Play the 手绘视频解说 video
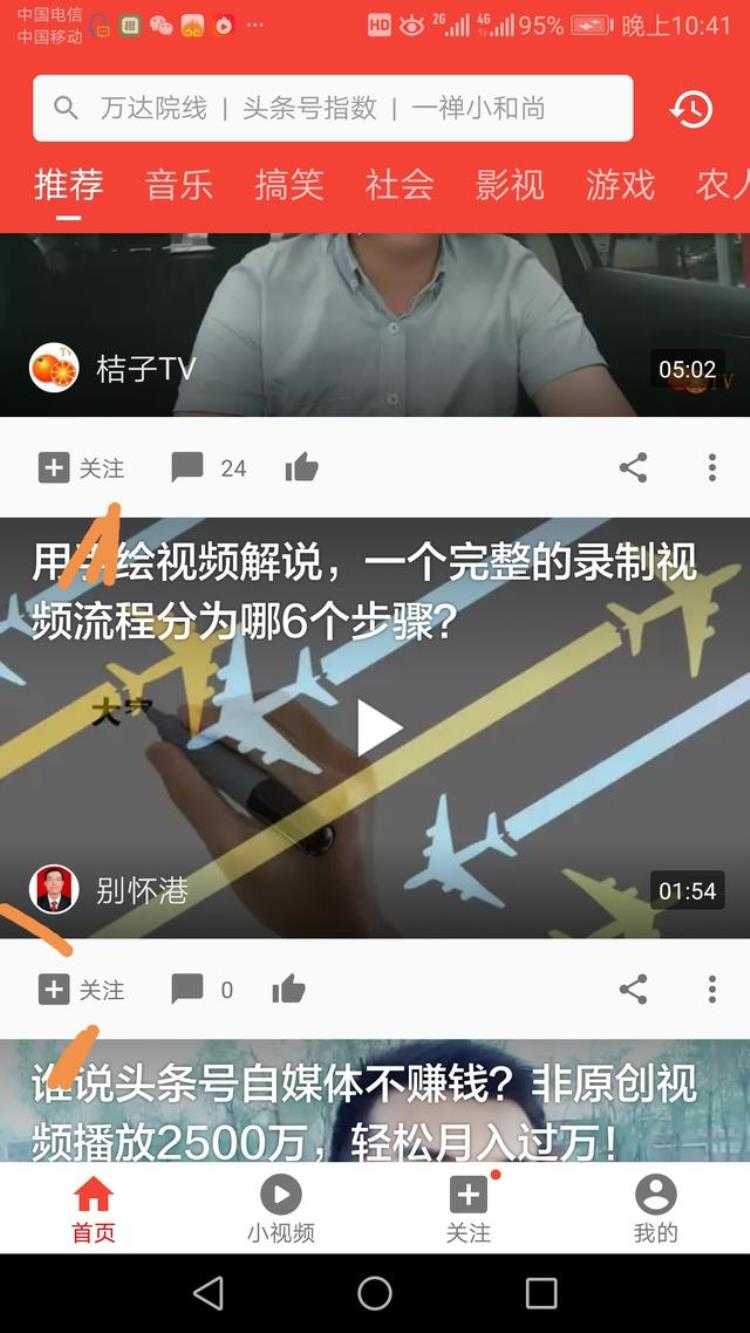The height and width of the screenshot is (1333, 750). (x=376, y=728)
